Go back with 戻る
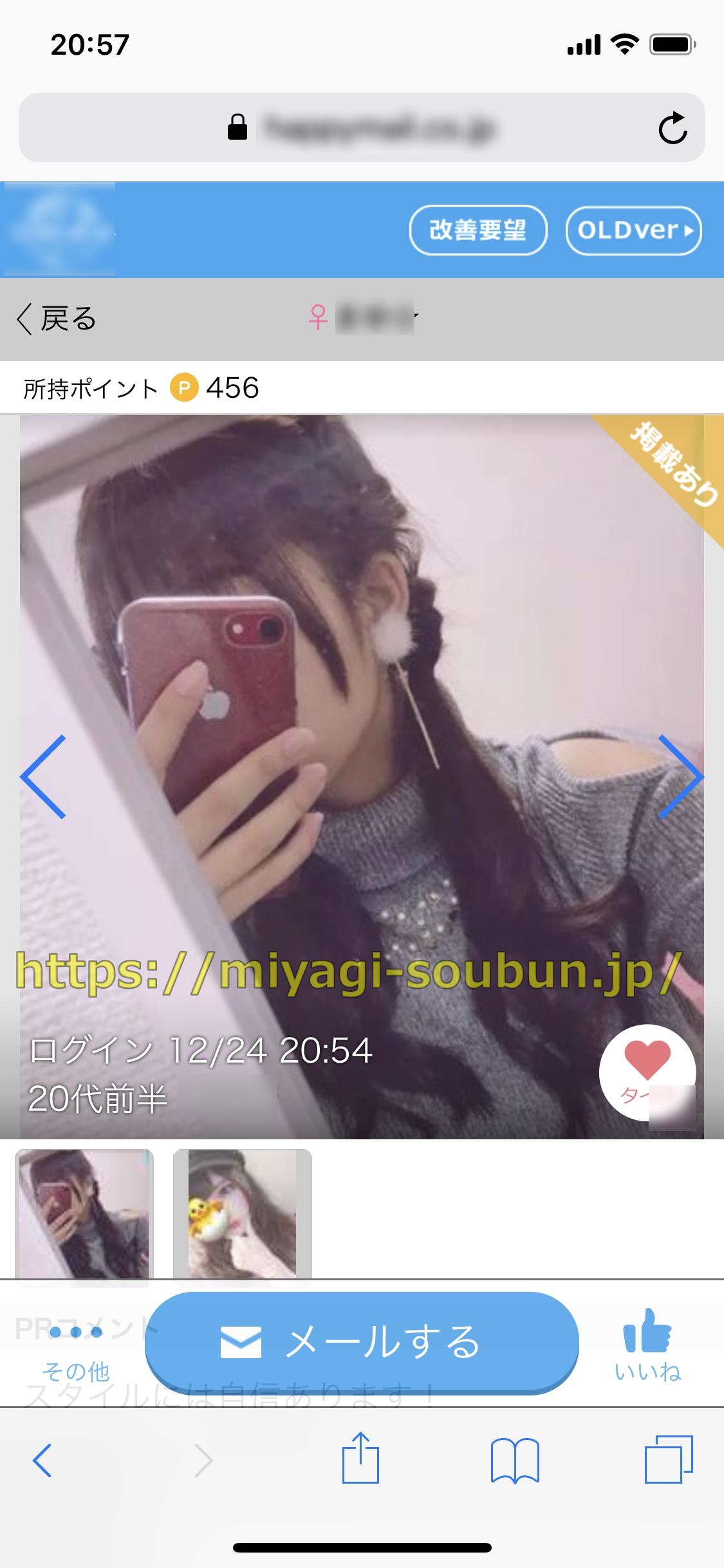724x1568 pixels. 57,319
